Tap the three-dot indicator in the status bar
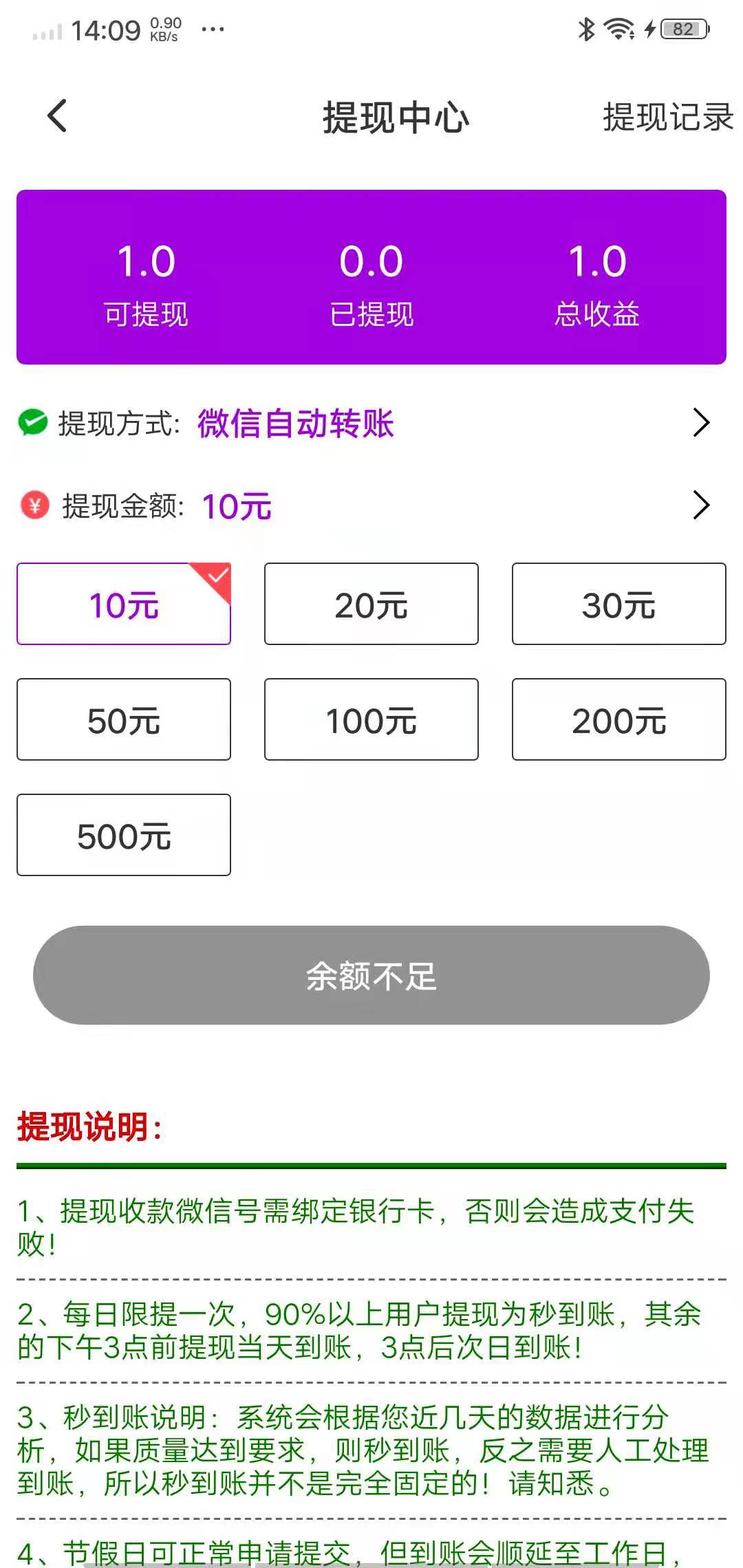 click(213, 29)
